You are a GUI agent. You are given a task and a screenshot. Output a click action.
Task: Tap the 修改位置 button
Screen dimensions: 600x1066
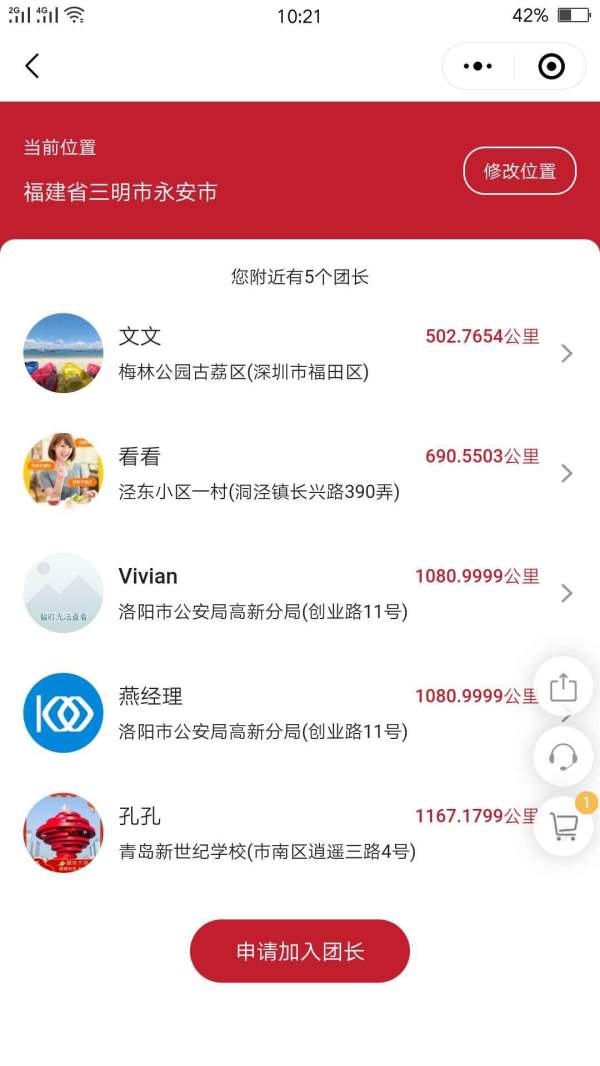[x=519, y=171]
